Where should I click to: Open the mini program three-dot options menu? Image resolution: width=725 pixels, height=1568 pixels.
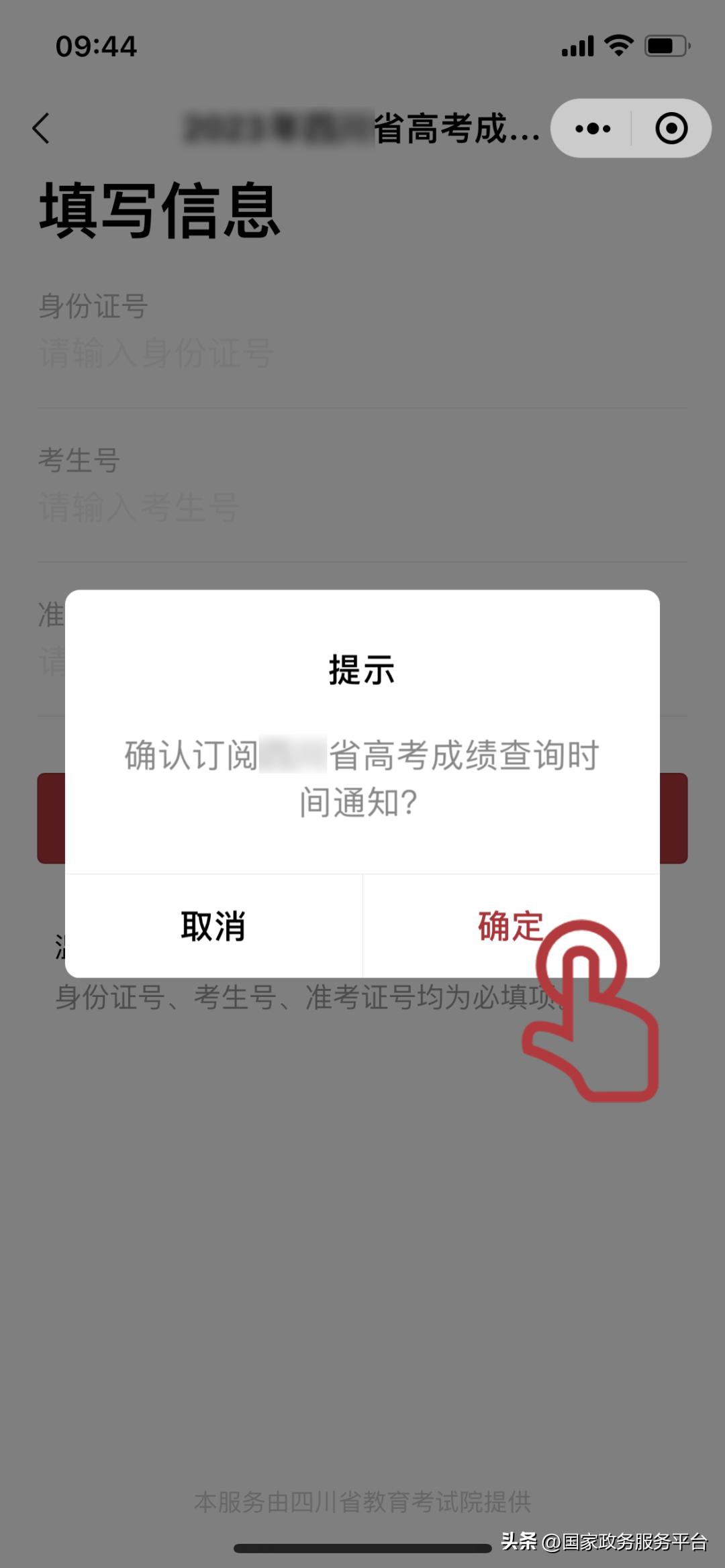pos(589,129)
